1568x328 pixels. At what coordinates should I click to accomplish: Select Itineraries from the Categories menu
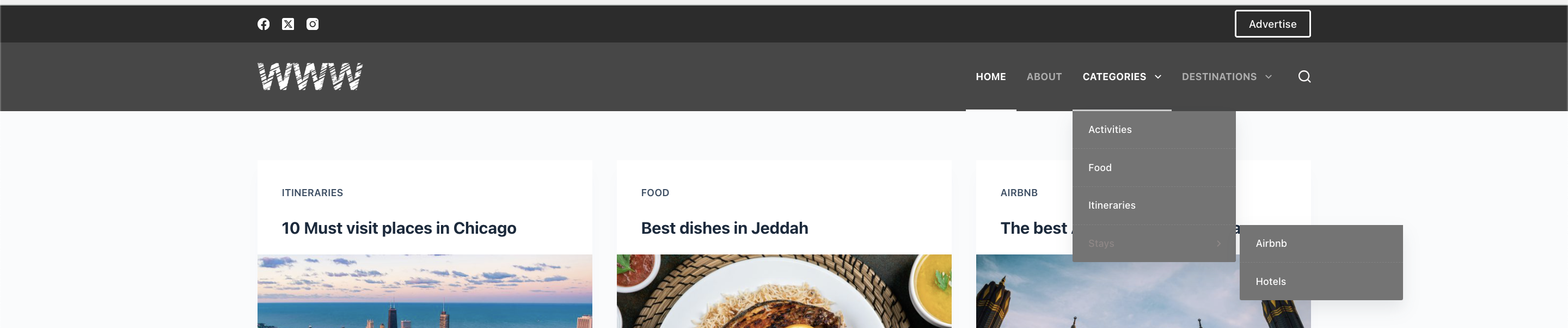click(1111, 205)
